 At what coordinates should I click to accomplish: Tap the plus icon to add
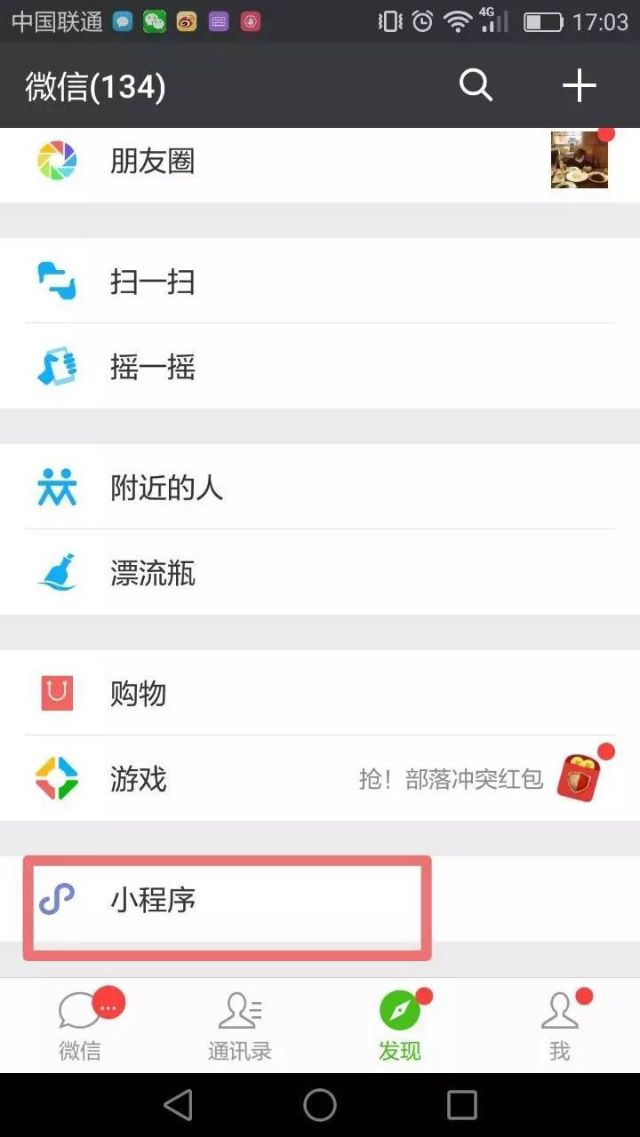[x=579, y=86]
